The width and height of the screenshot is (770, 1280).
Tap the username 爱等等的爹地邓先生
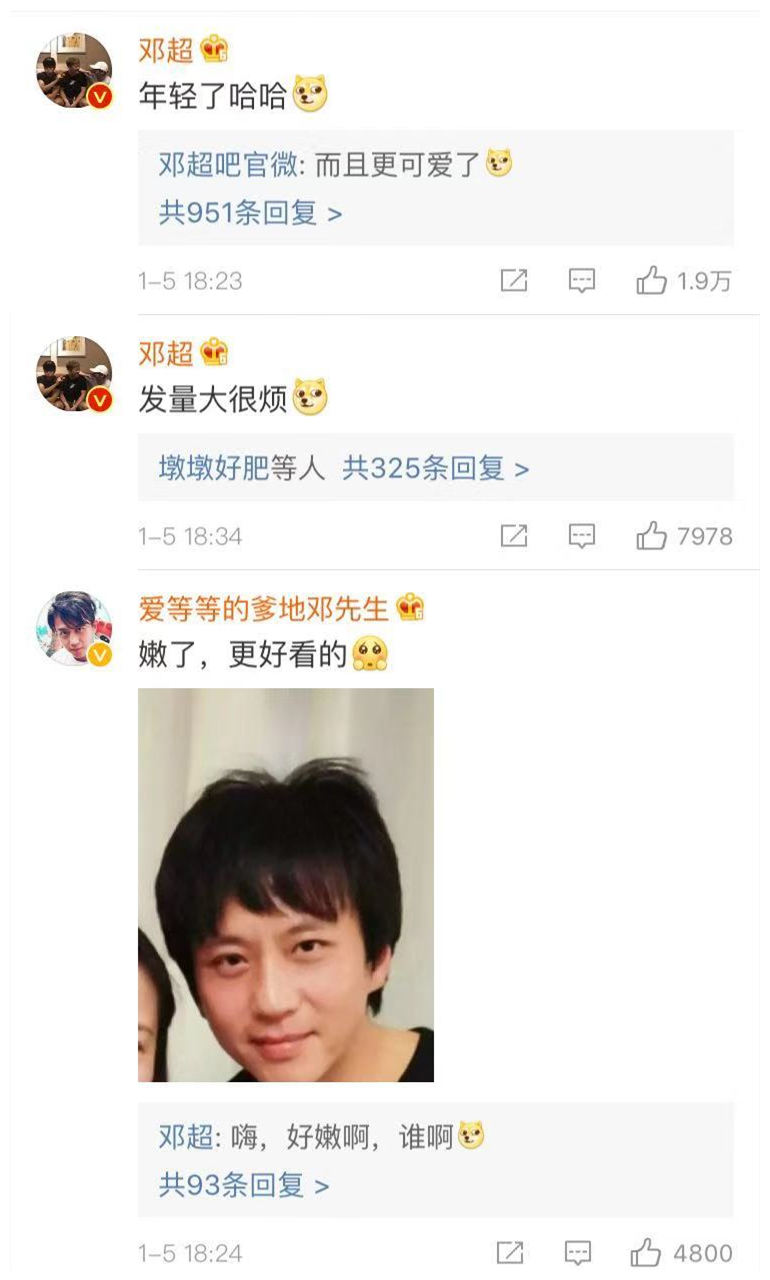[x=264, y=607]
